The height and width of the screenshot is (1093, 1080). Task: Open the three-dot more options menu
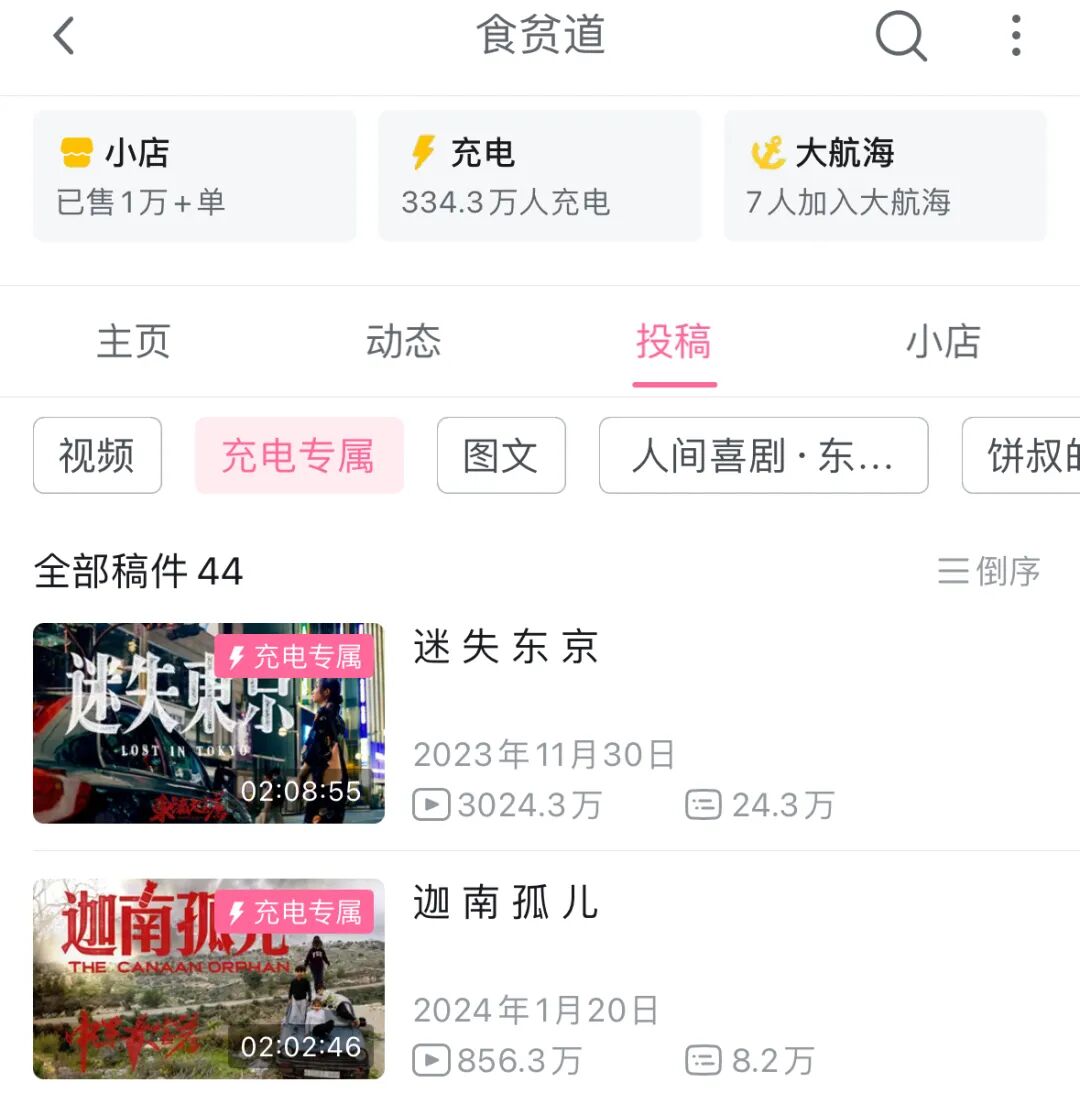[1014, 35]
